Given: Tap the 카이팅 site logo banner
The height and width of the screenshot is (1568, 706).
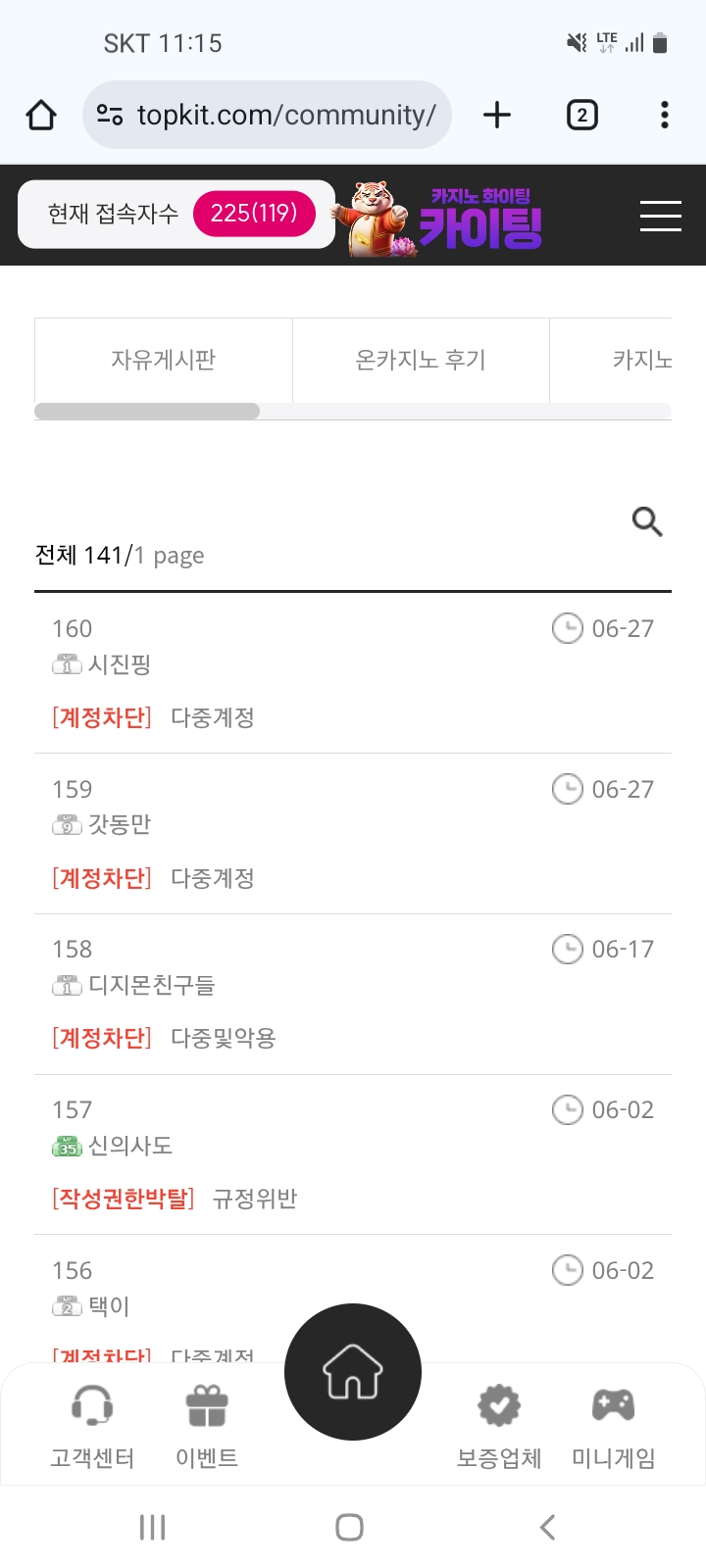Looking at the screenshot, I should 439,218.
